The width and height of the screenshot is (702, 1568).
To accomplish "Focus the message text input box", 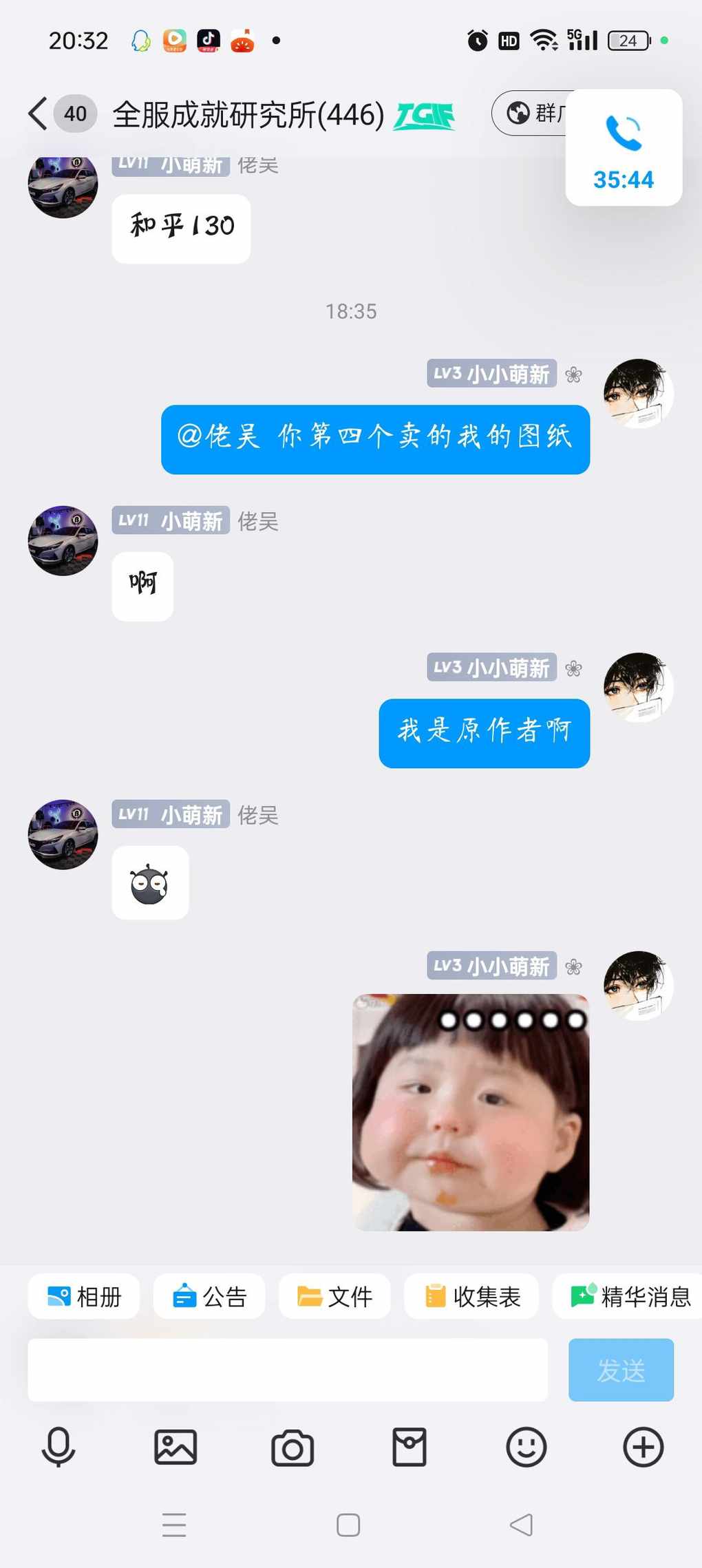I will tap(288, 1370).
